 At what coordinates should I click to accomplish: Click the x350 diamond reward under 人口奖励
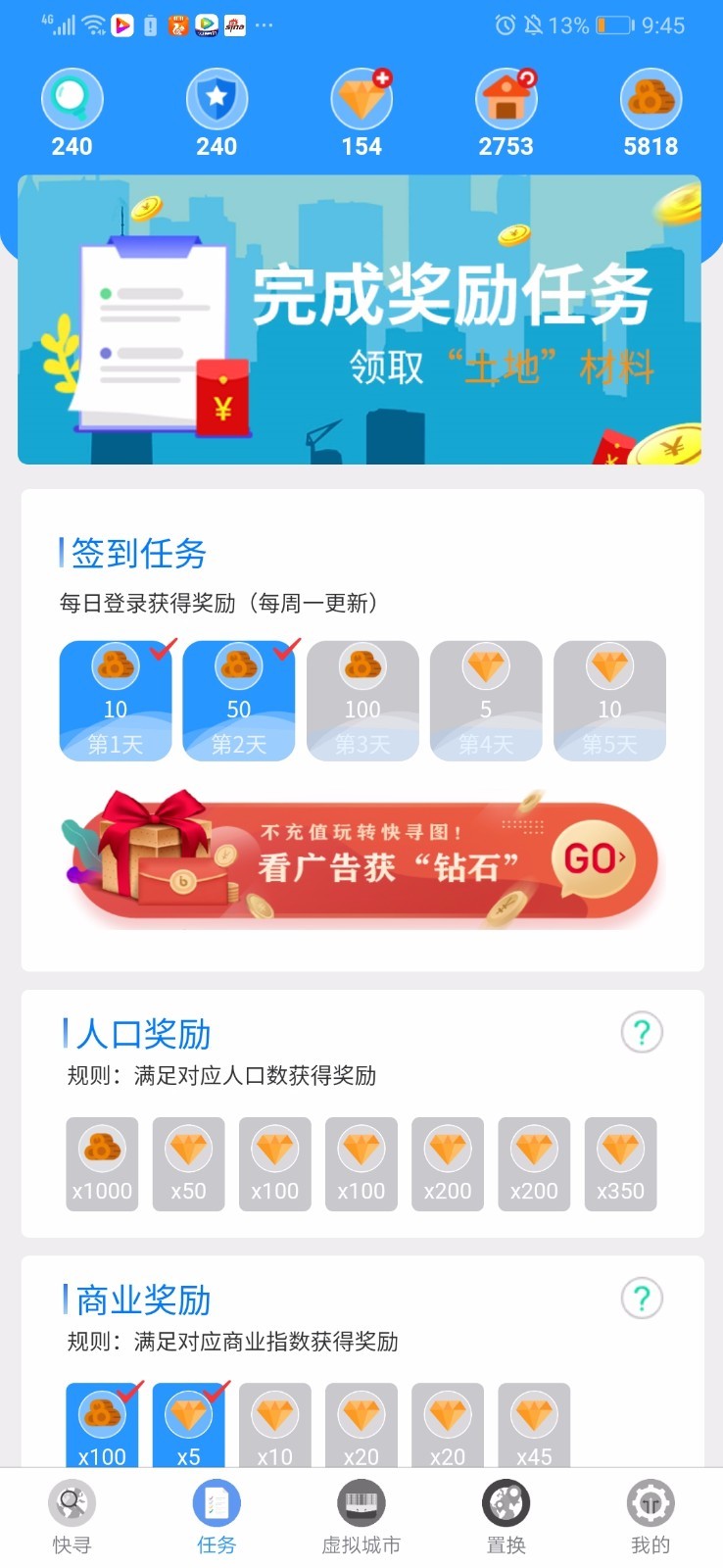(619, 1164)
